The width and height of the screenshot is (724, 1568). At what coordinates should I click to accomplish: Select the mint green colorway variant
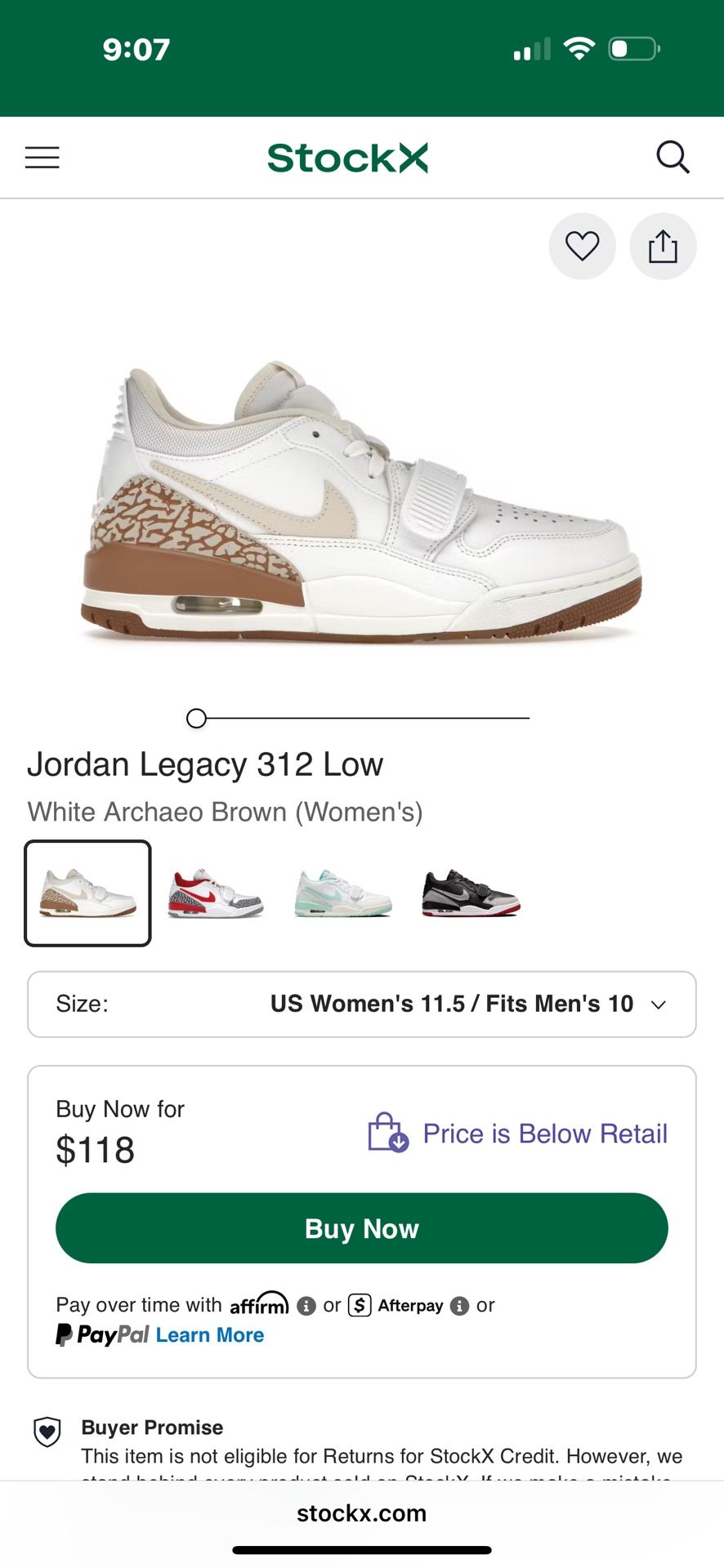[x=342, y=892]
